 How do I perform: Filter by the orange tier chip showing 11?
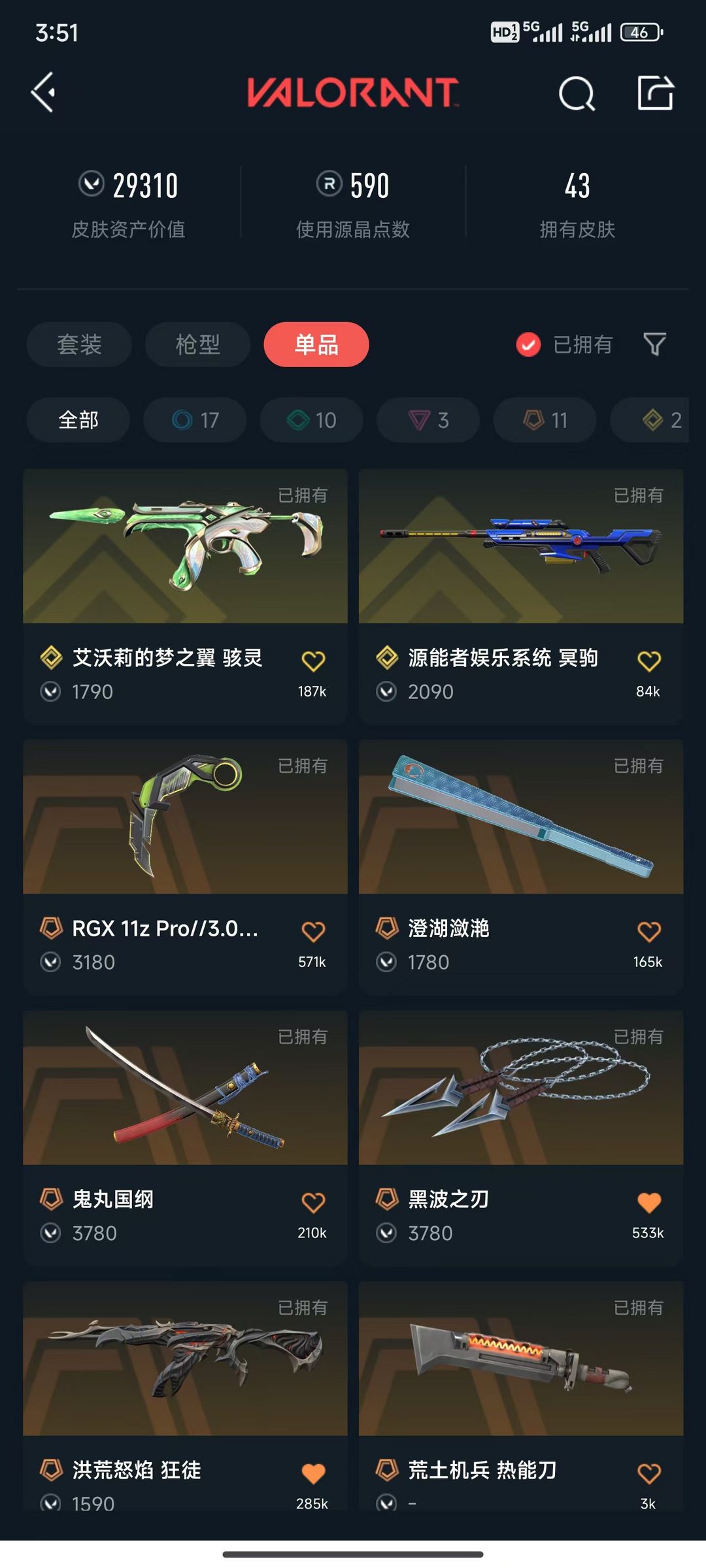545,420
